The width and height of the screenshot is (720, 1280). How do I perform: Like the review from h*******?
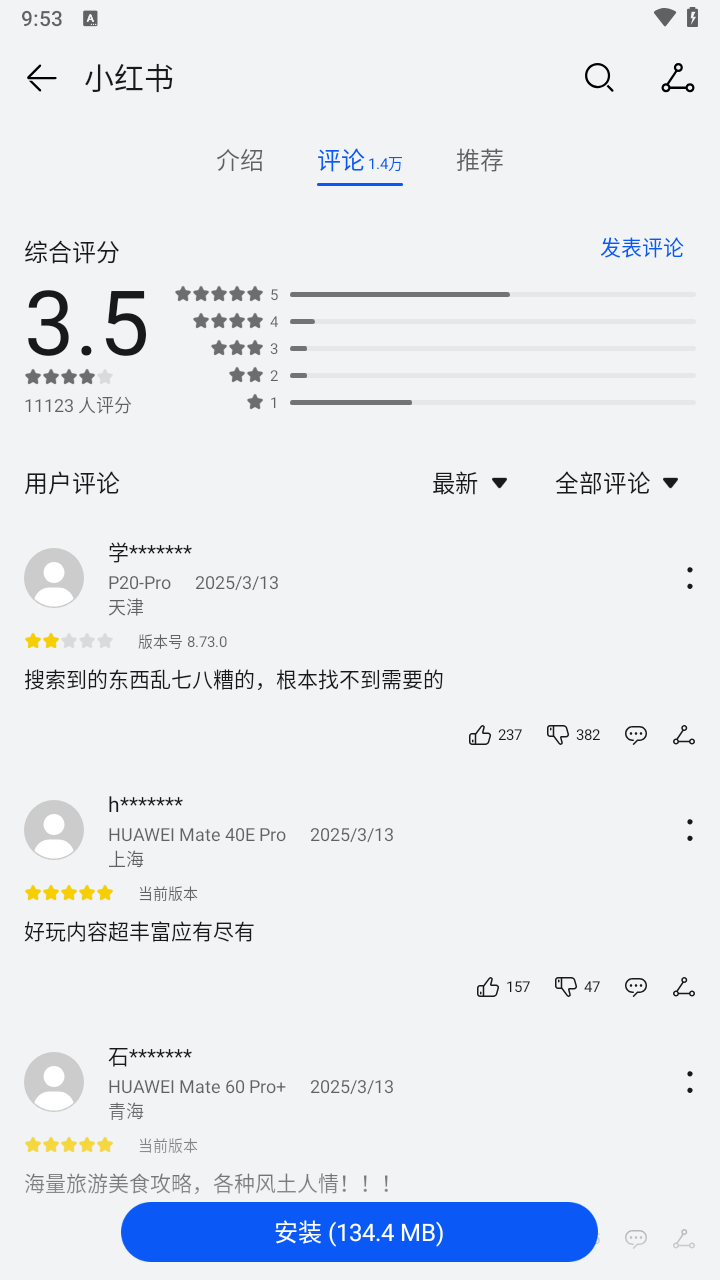489,987
